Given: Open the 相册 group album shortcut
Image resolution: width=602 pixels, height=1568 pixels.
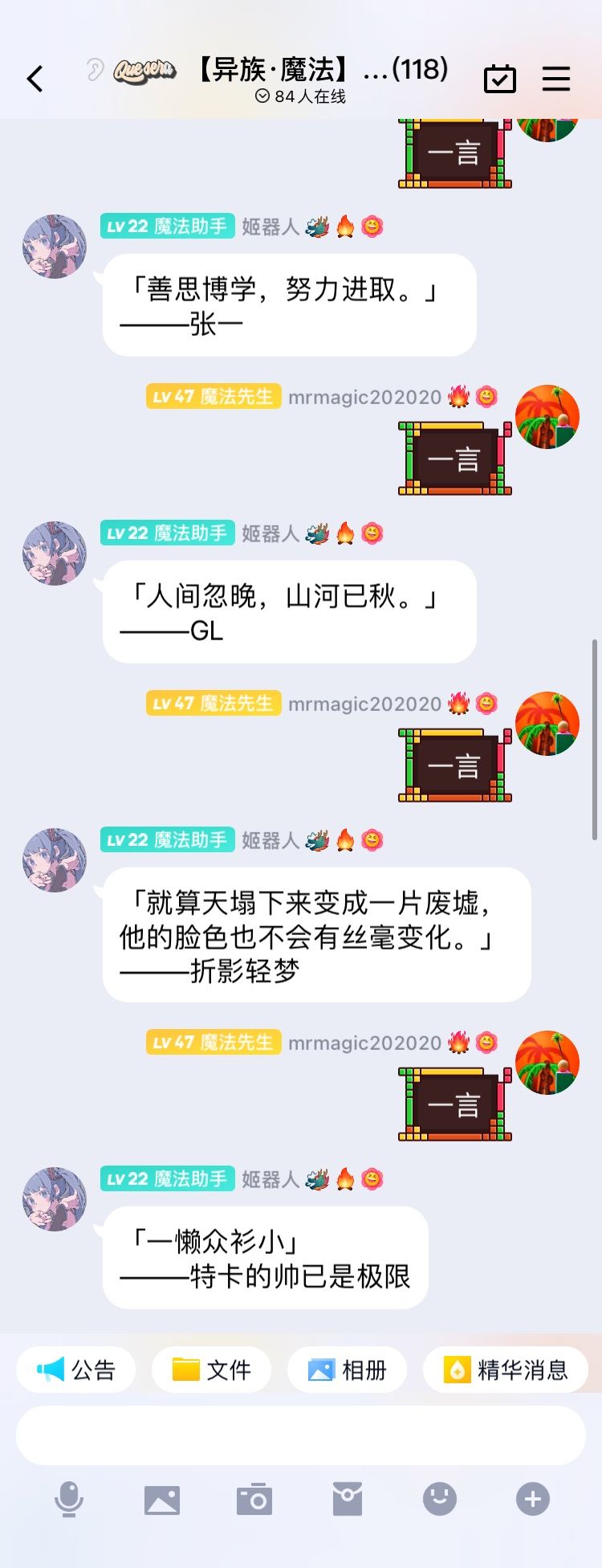Looking at the screenshot, I should pos(348,1370).
